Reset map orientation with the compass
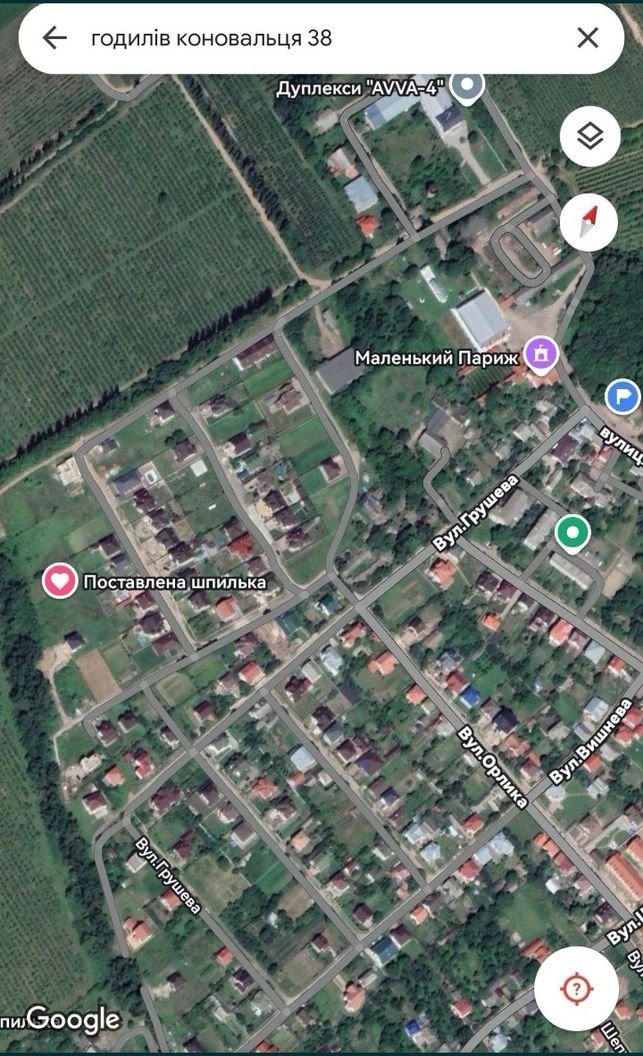The image size is (643, 1056). tap(589, 222)
